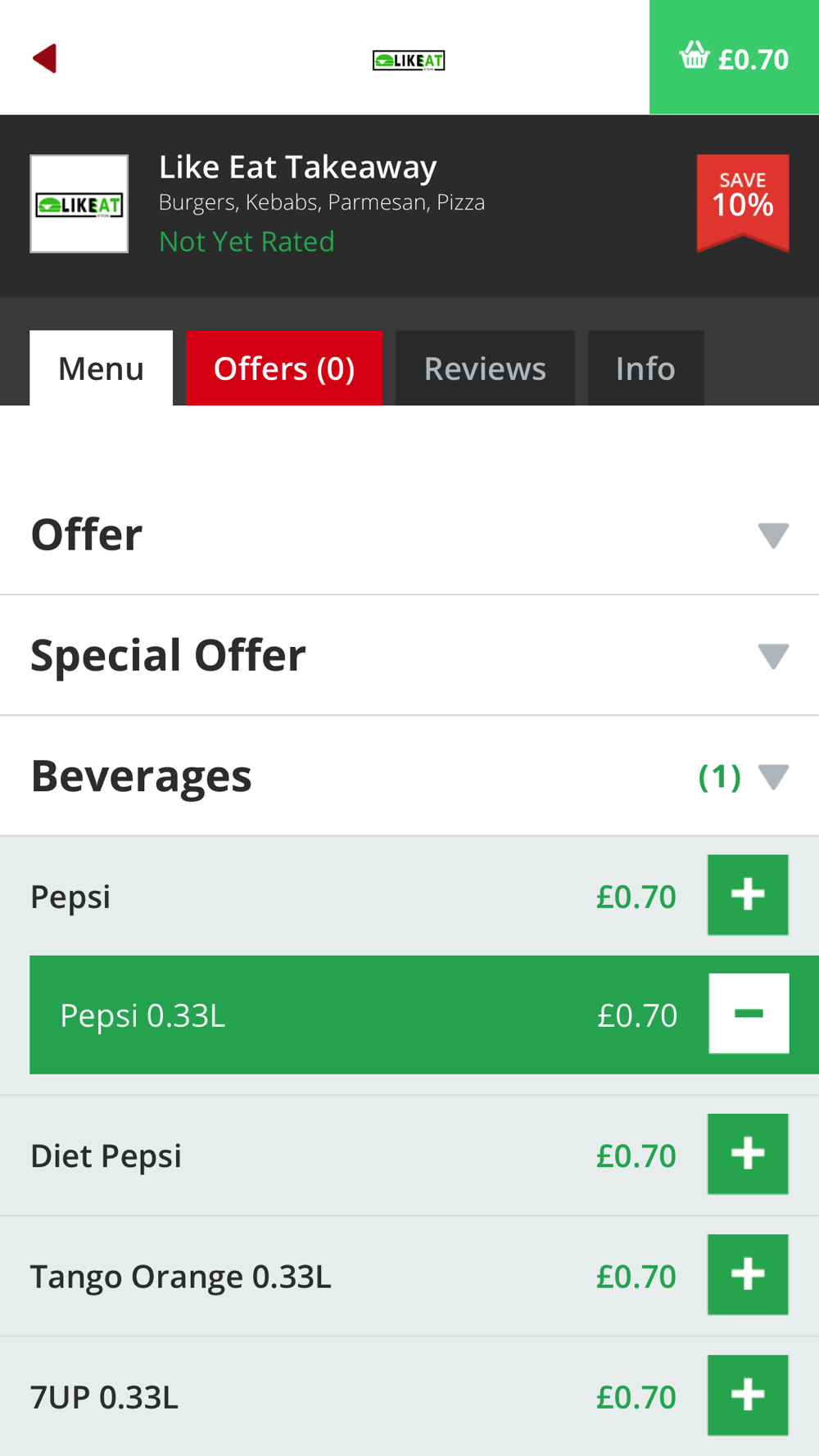Open the Info tab

tap(645, 368)
